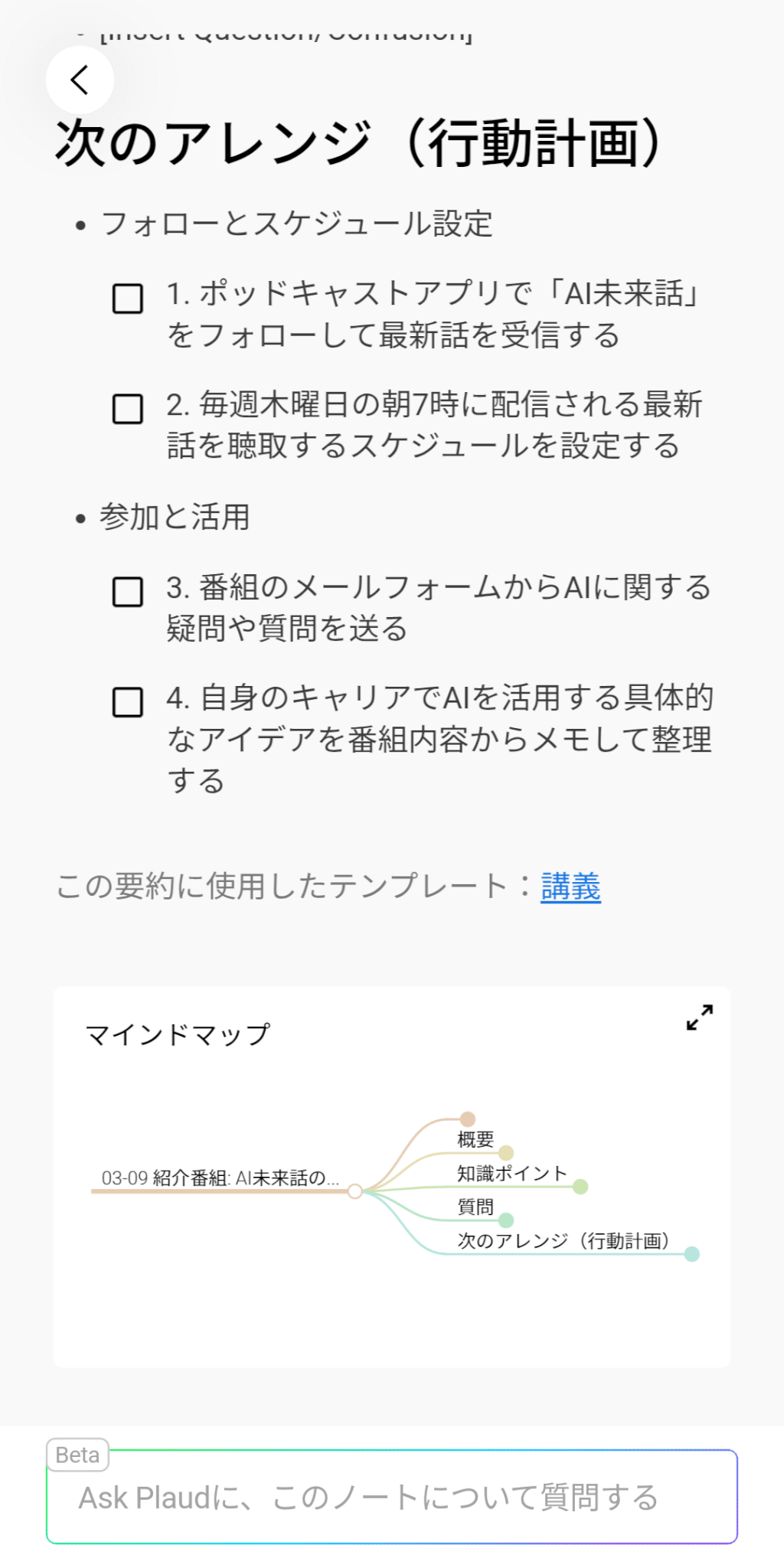Mark task 3 about the mail form
This screenshot has height=1568, width=784.
click(128, 592)
